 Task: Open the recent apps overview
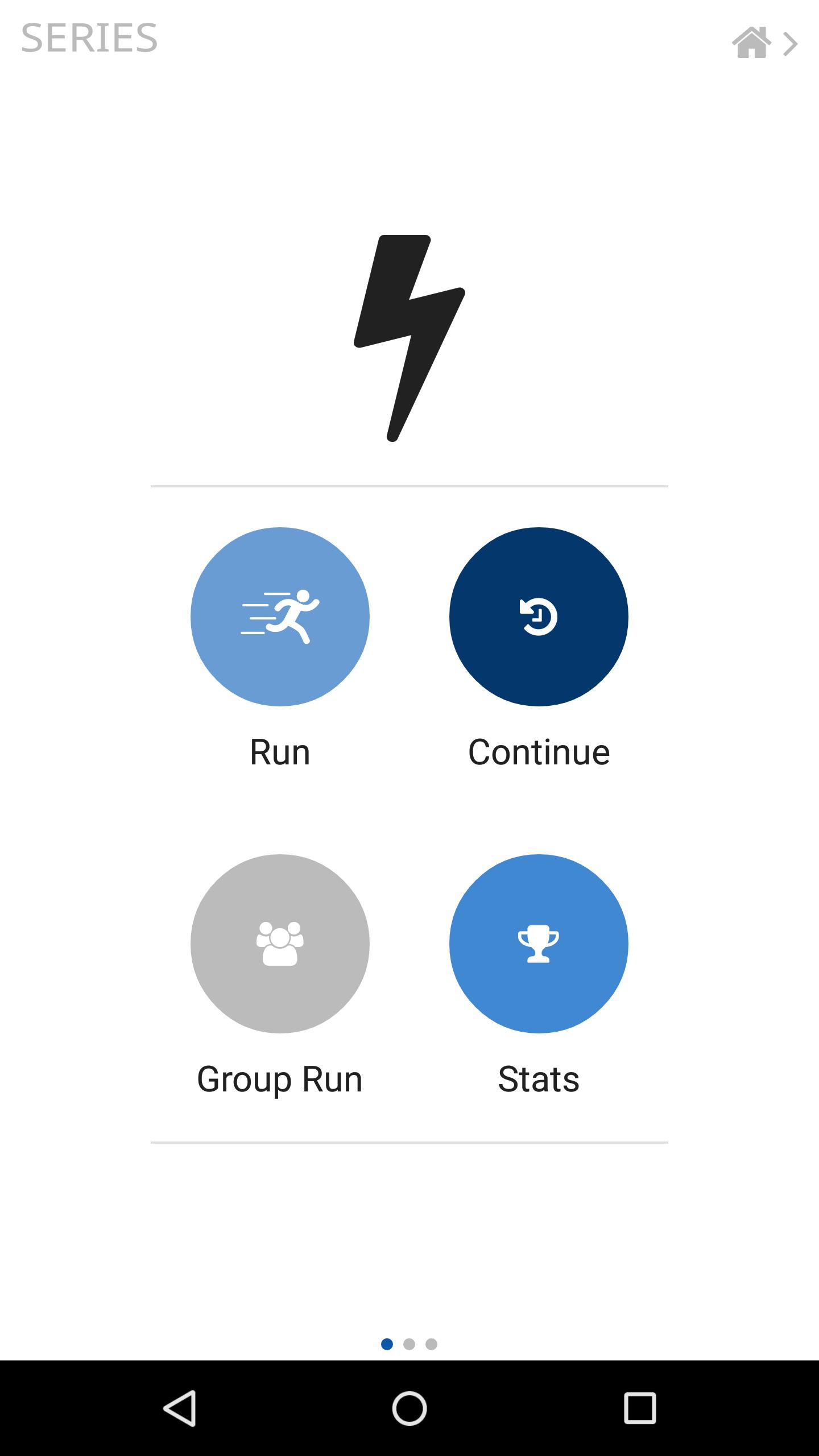click(640, 1408)
